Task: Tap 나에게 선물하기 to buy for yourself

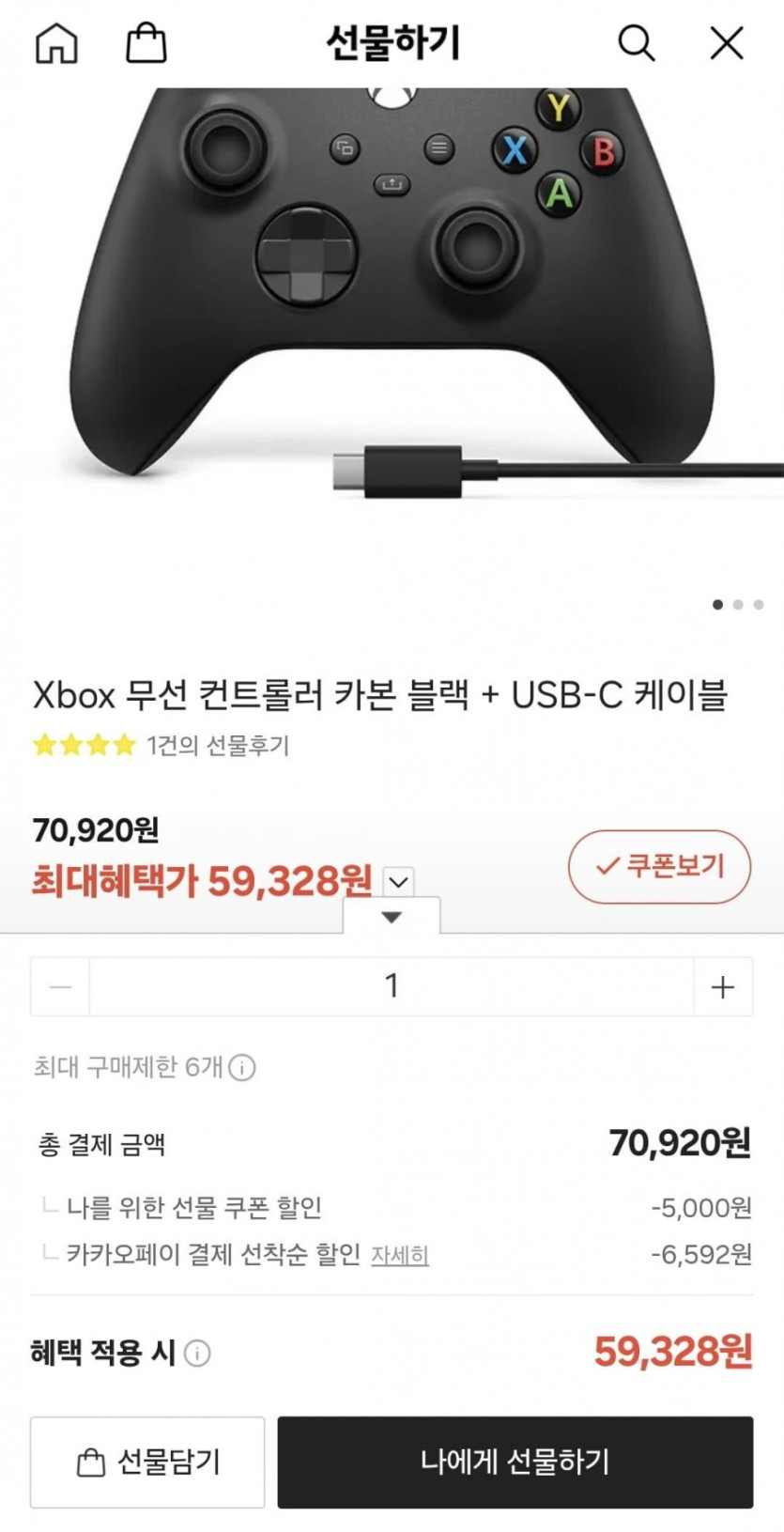Action: click(515, 1462)
